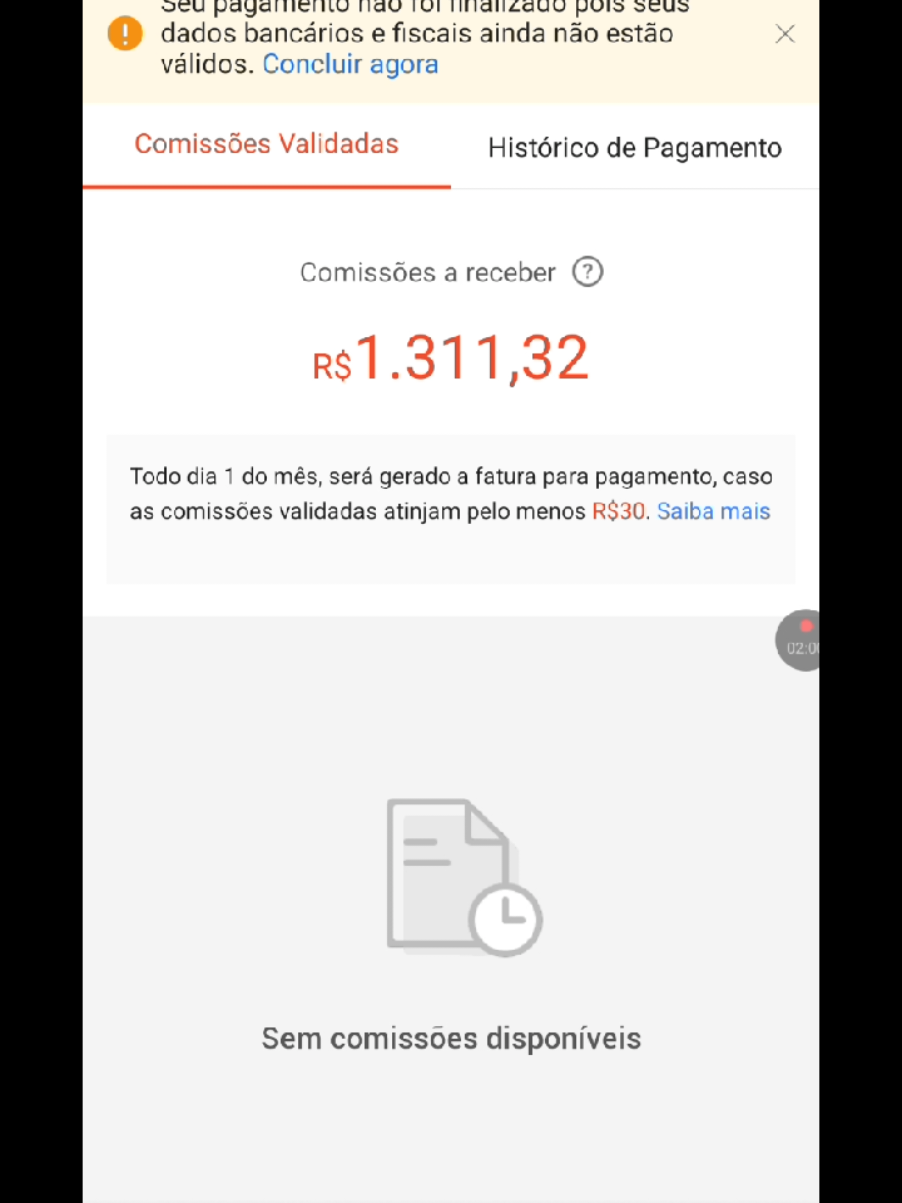Select the Comissões Validadas tab
902x1203 pixels.
[x=266, y=144]
